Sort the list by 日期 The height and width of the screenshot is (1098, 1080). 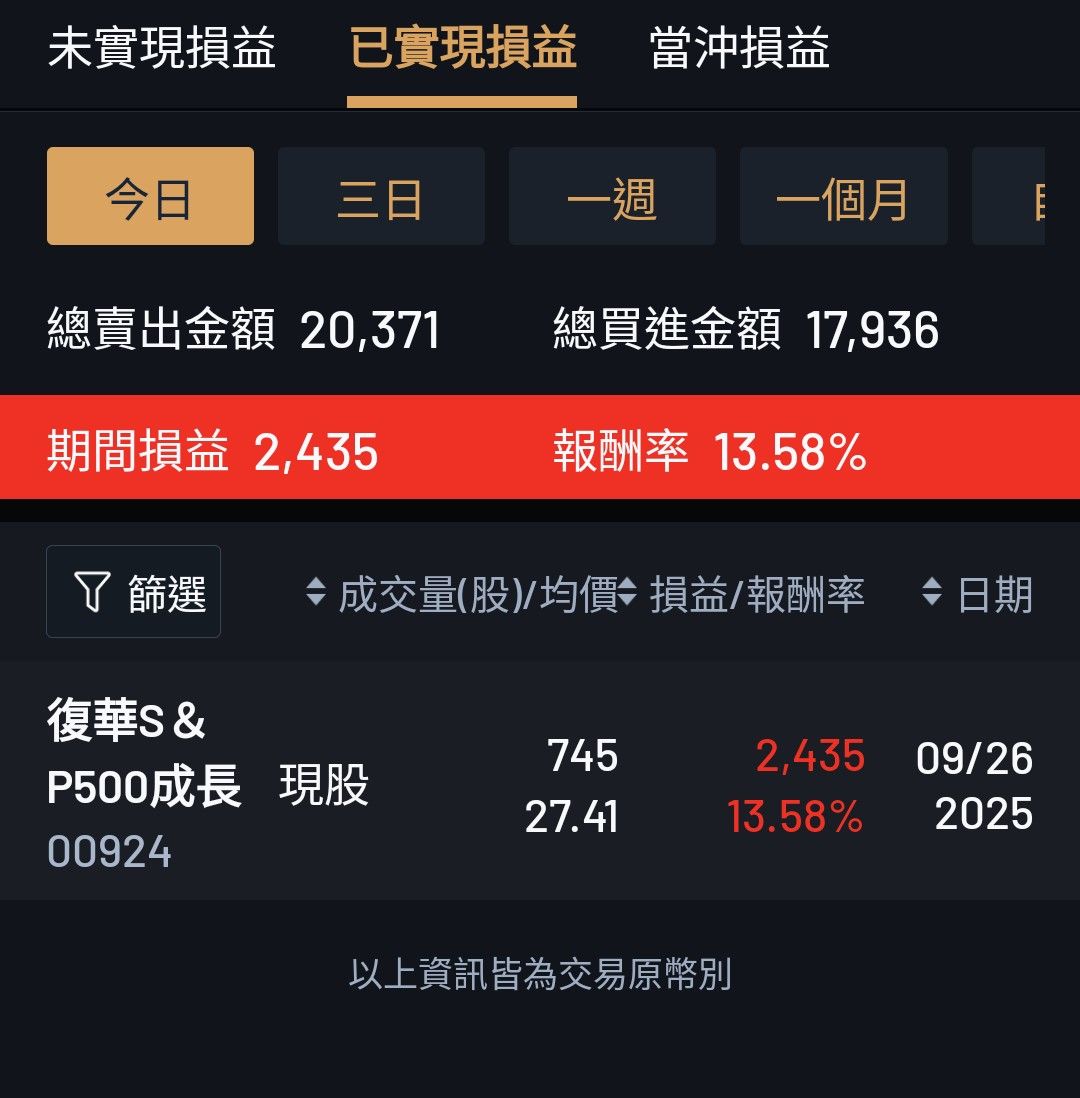click(x=977, y=595)
